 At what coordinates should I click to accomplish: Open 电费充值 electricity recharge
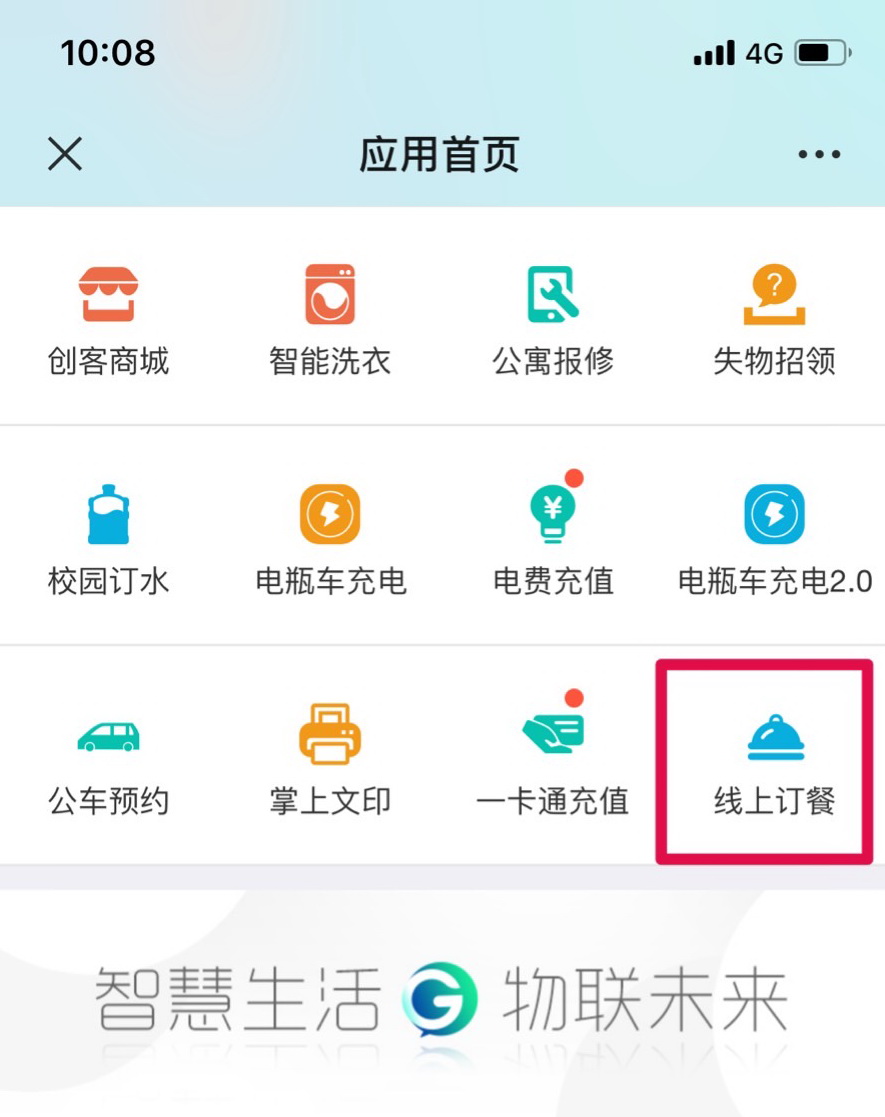552,515
